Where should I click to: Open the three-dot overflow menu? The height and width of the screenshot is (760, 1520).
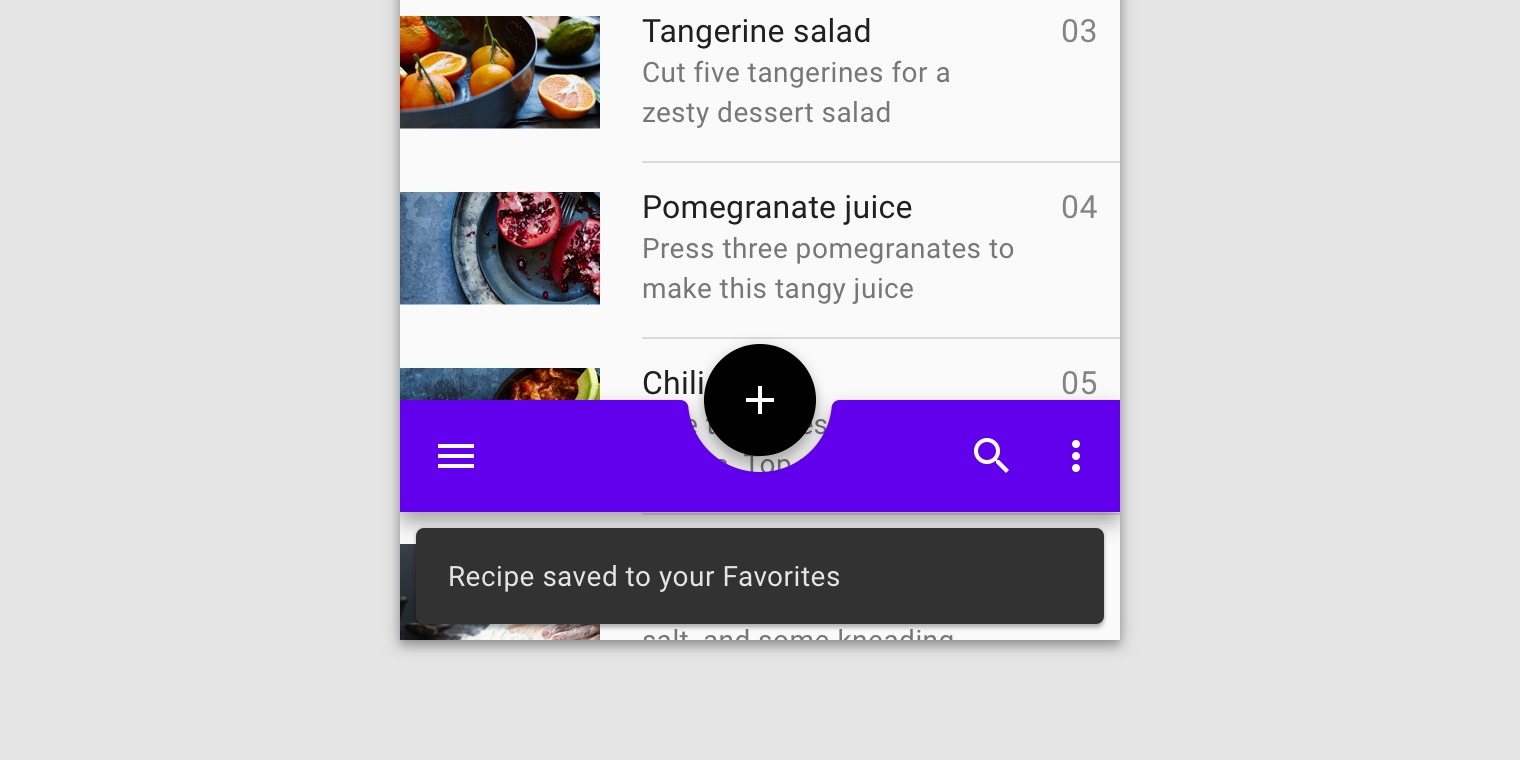[x=1076, y=456]
